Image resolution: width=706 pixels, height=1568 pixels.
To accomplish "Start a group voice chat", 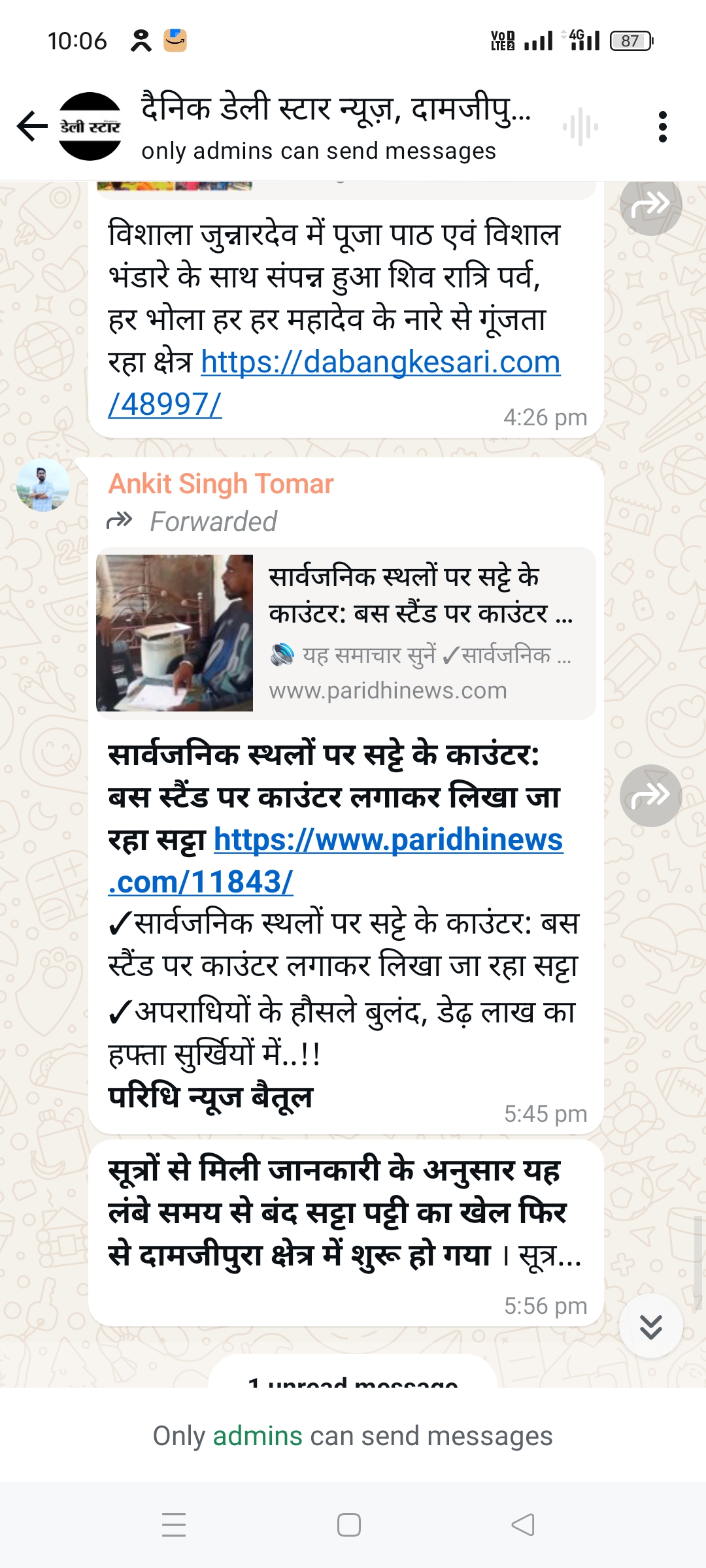I will point(580,127).
